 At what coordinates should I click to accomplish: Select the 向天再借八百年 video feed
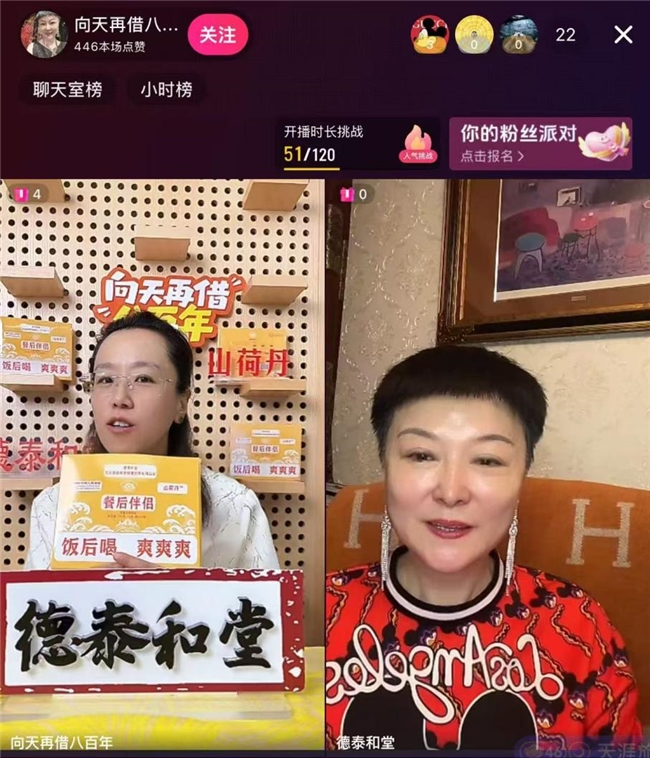[162, 460]
